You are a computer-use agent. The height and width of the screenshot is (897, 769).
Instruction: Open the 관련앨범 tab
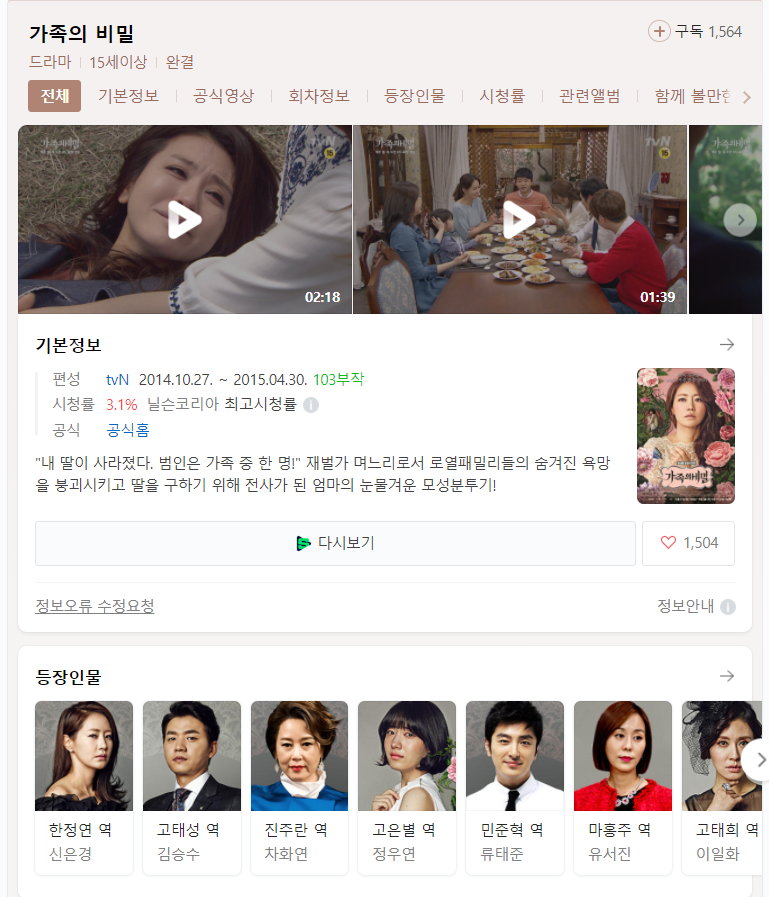point(589,96)
